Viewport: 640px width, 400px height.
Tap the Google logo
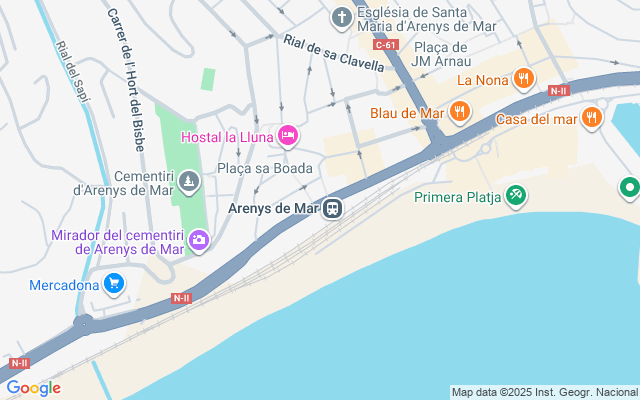pyautogui.click(x=33, y=388)
